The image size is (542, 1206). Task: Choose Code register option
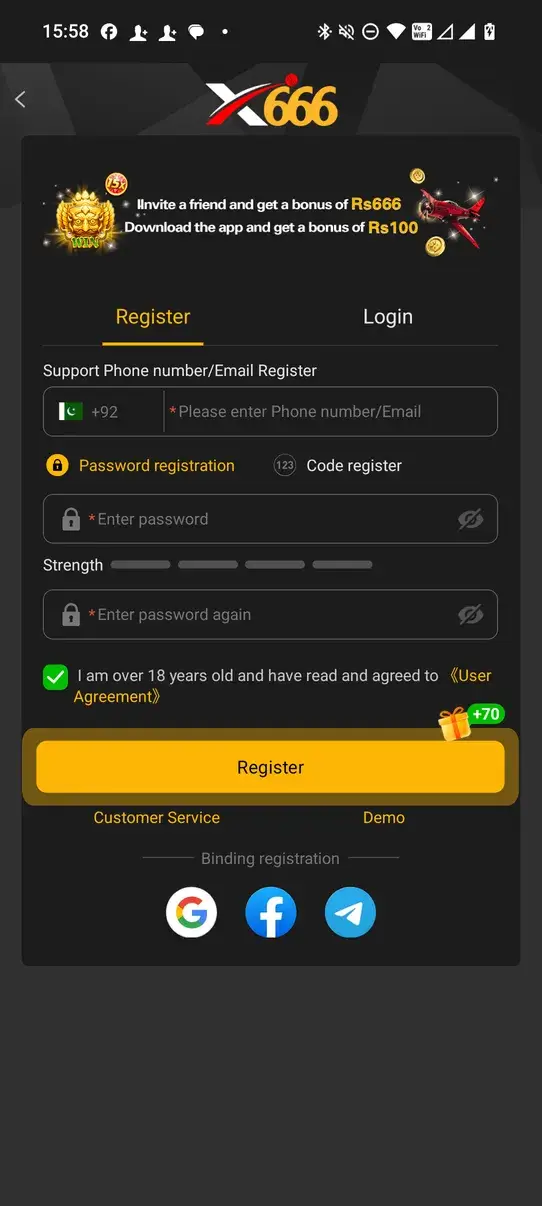(x=338, y=465)
